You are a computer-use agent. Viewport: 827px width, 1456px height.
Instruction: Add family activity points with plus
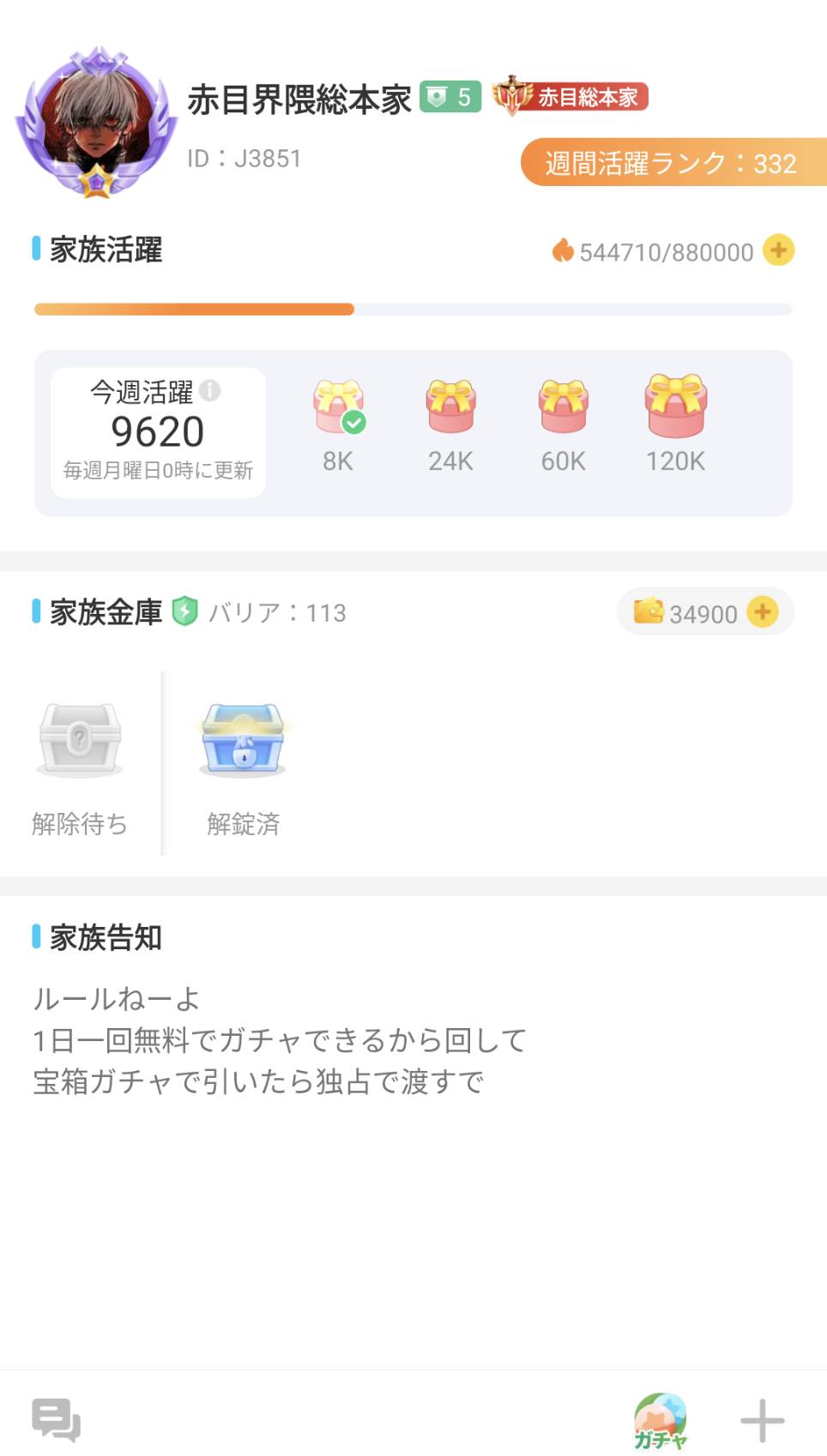pyautogui.click(x=778, y=250)
